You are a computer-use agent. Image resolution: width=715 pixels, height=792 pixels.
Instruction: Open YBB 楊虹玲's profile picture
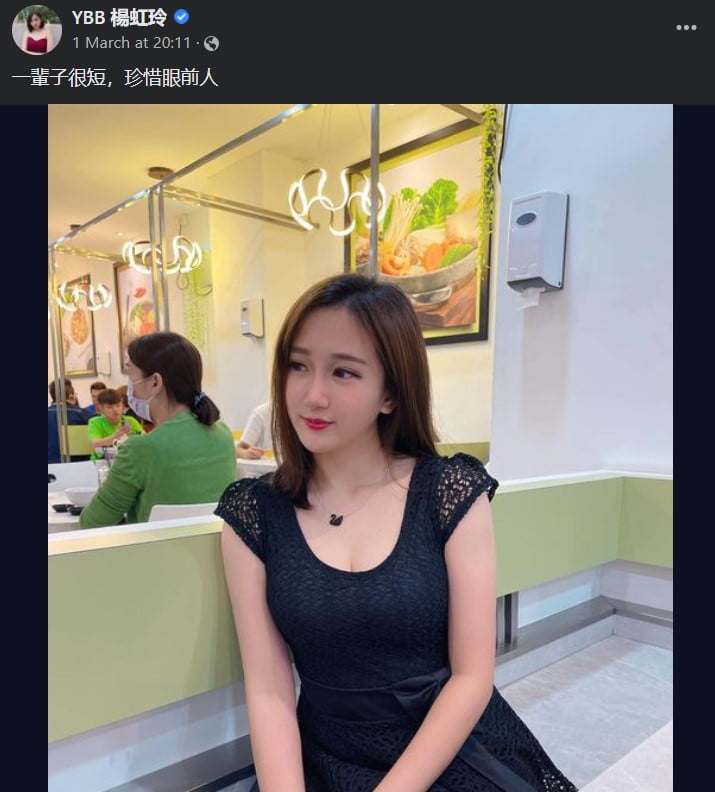pos(36,29)
